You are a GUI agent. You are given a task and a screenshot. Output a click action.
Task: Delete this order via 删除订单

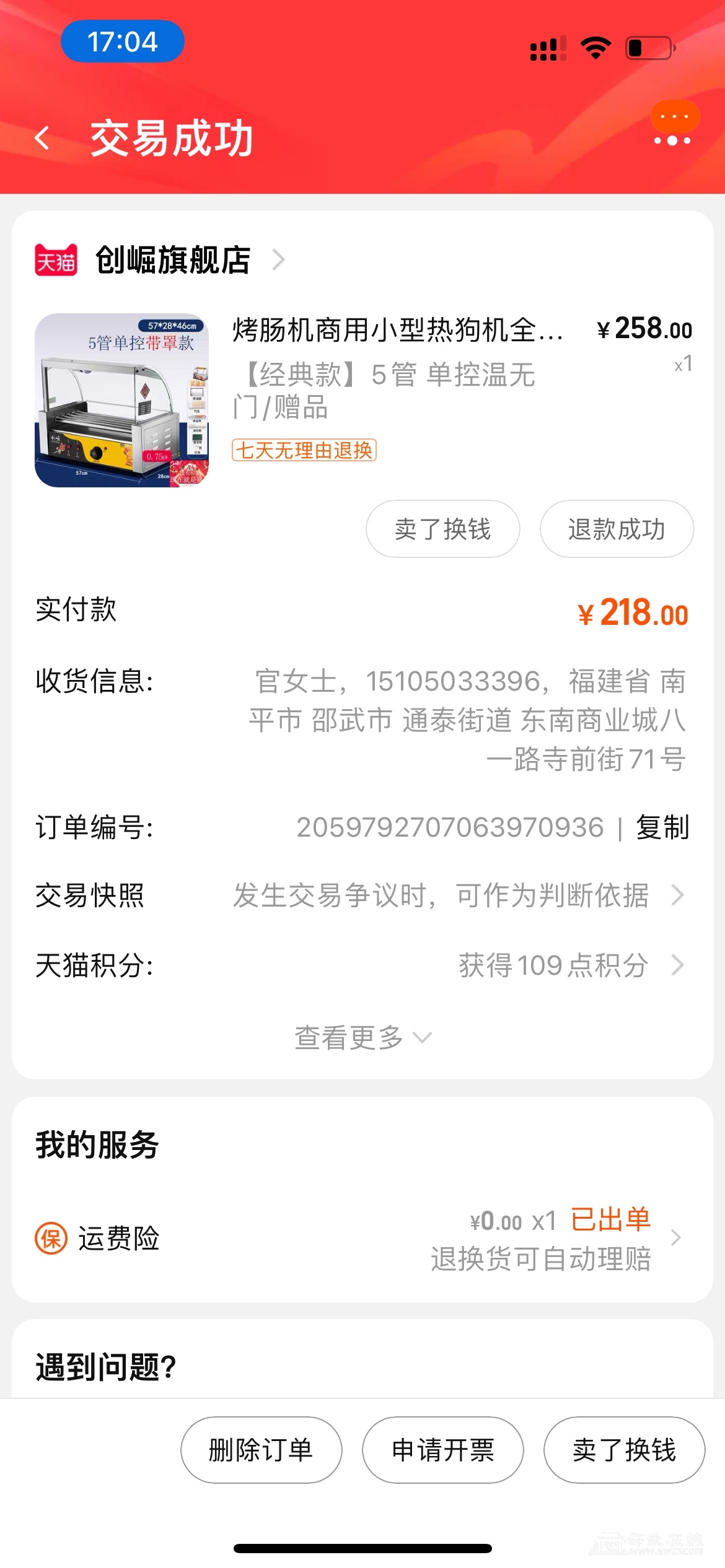tap(261, 1450)
